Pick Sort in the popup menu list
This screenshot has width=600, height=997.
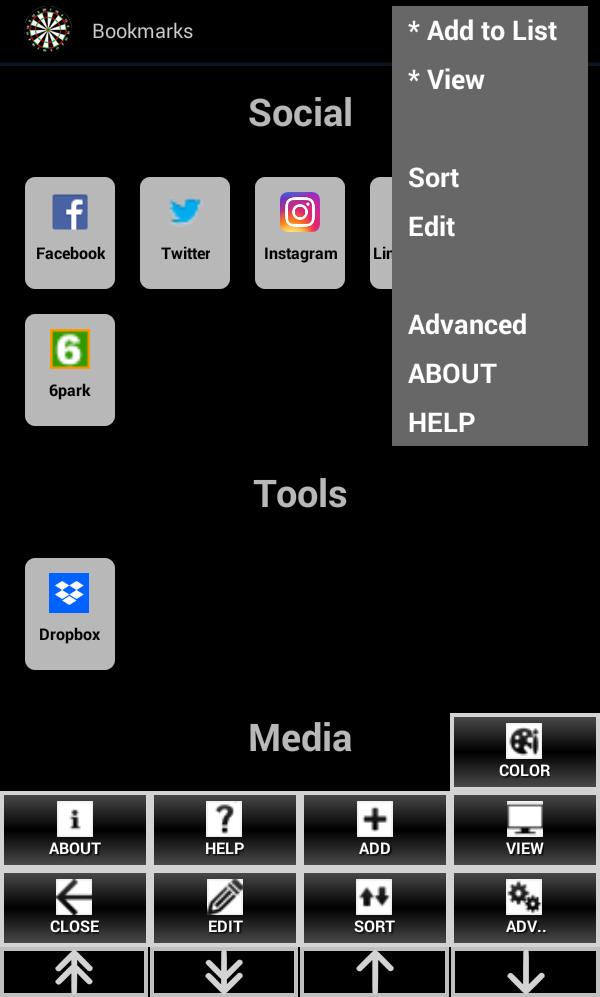(x=434, y=178)
